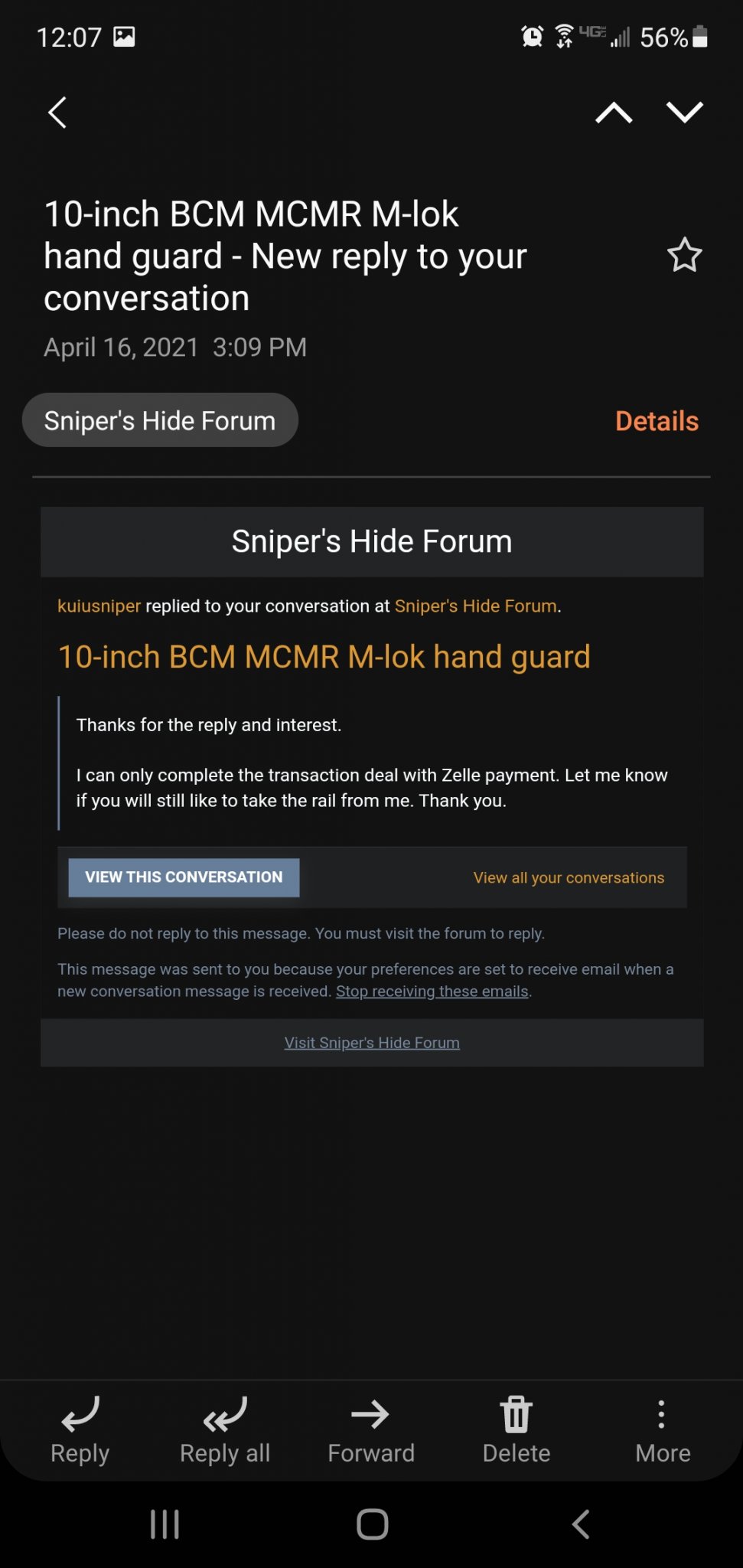
Task: Jump to the next email using down arrow
Action: point(684,113)
